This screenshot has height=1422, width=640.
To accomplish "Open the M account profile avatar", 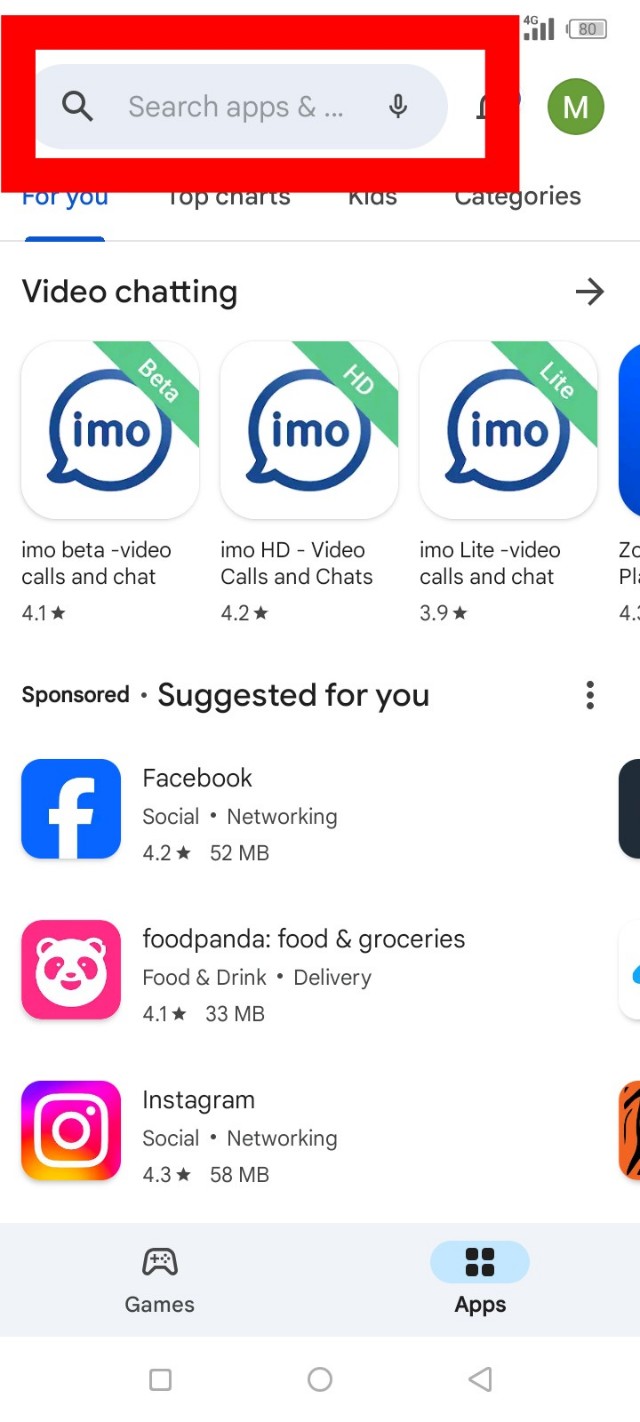I will [575, 107].
